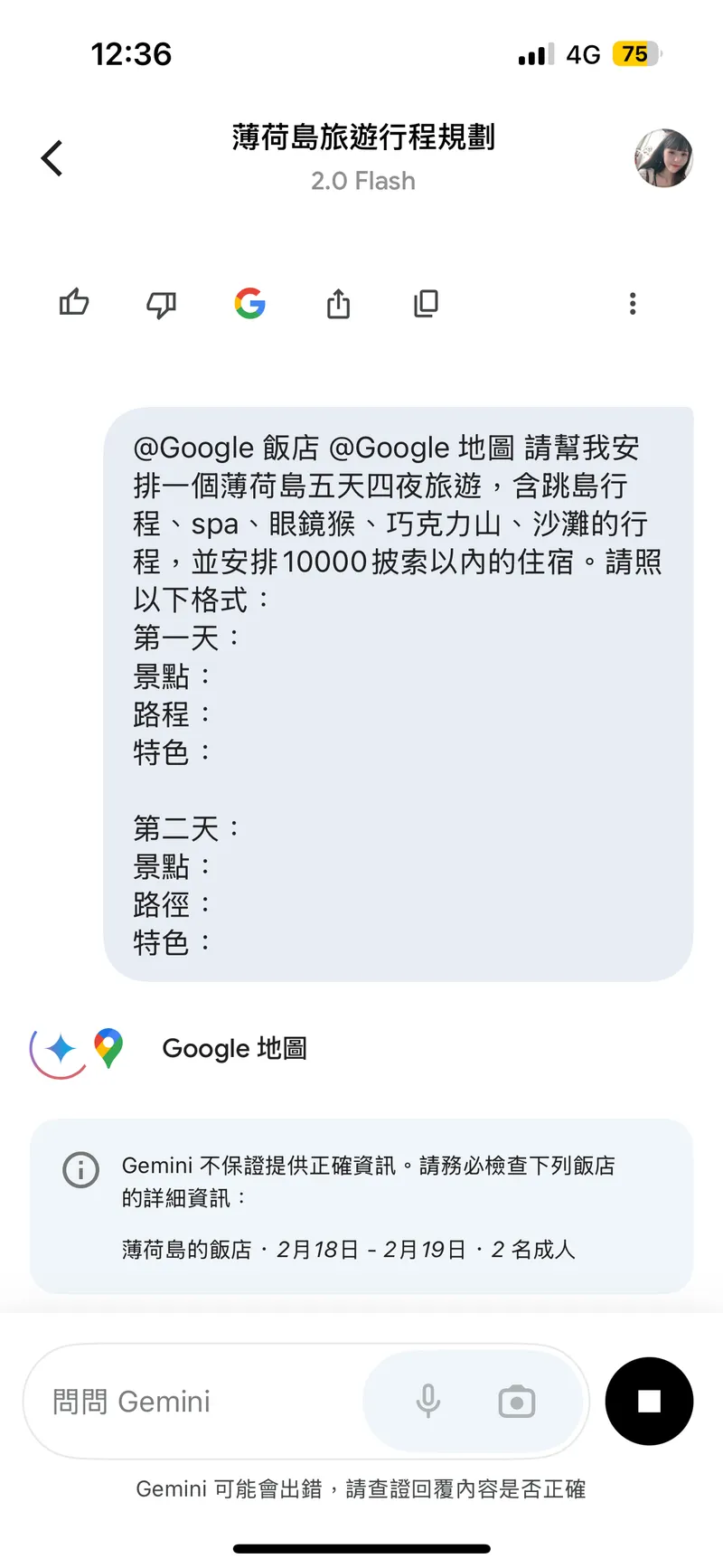
Task: Go back from the 薄荷島旅遊行程規劃 chat
Action: click(x=52, y=158)
